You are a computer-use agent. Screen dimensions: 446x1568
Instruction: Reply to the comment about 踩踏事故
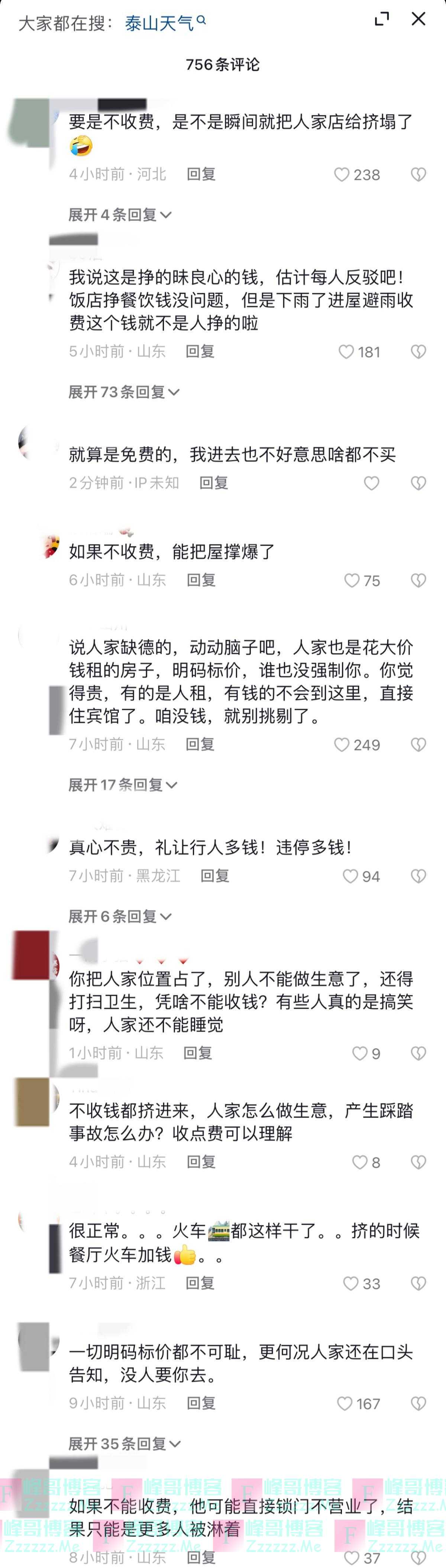click(201, 1162)
